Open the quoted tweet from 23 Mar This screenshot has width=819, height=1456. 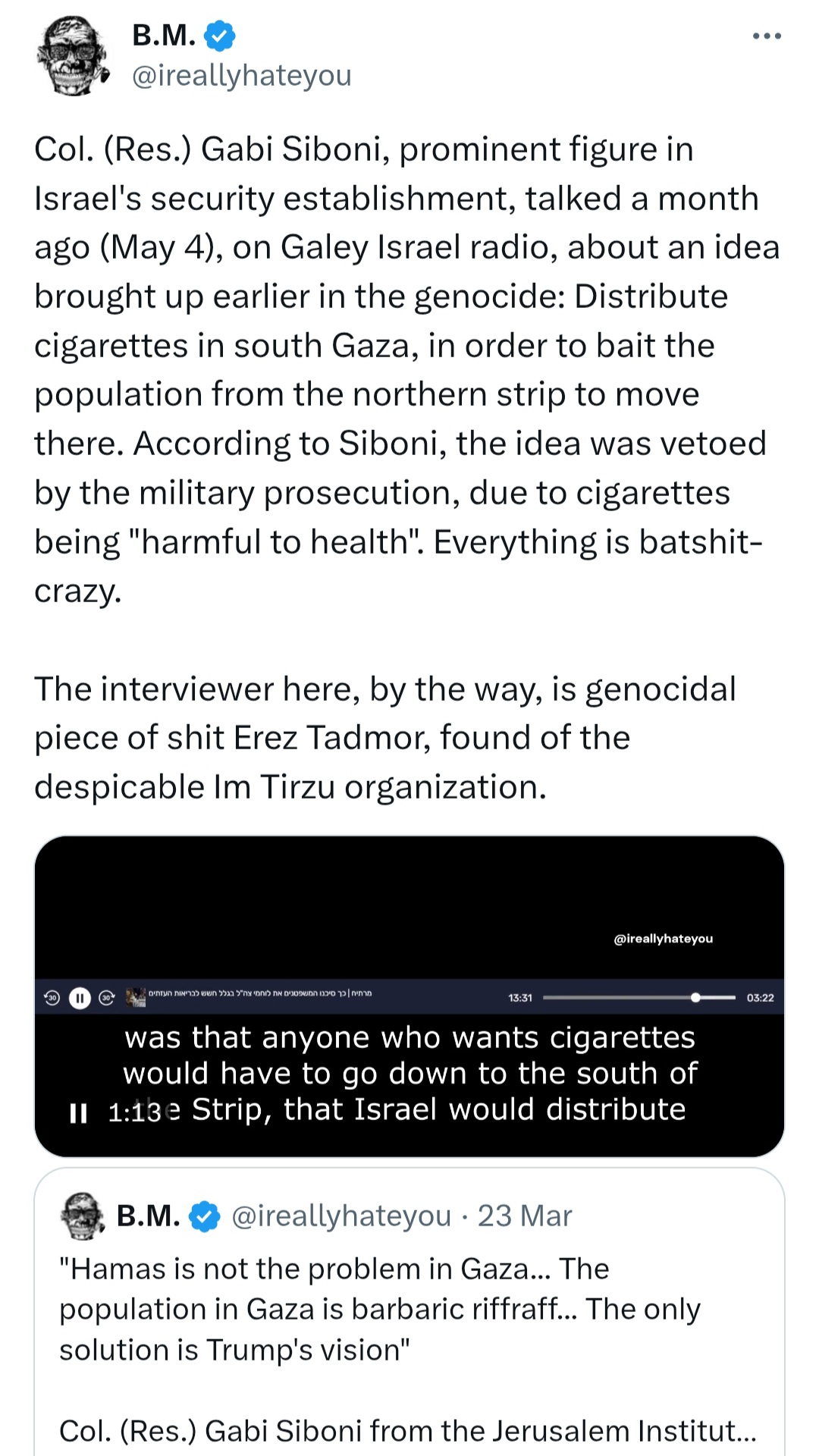[x=409, y=1319]
